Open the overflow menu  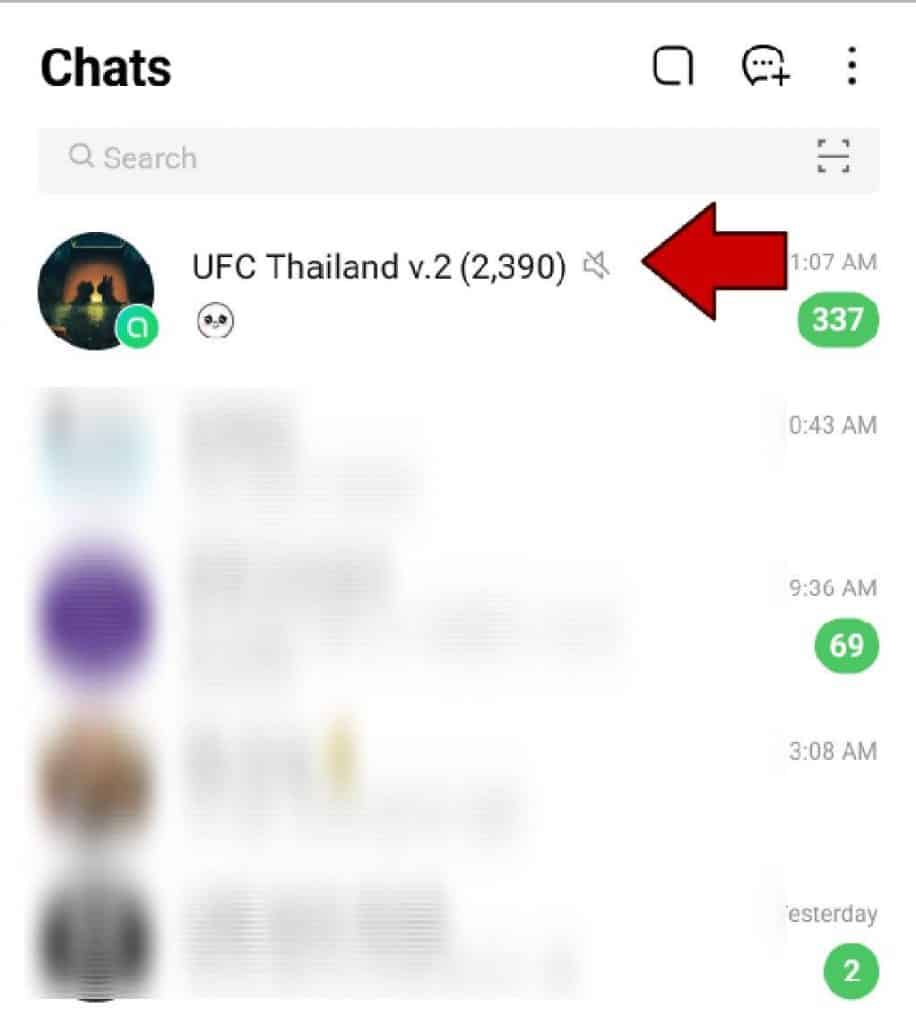(x=851, y=66)
